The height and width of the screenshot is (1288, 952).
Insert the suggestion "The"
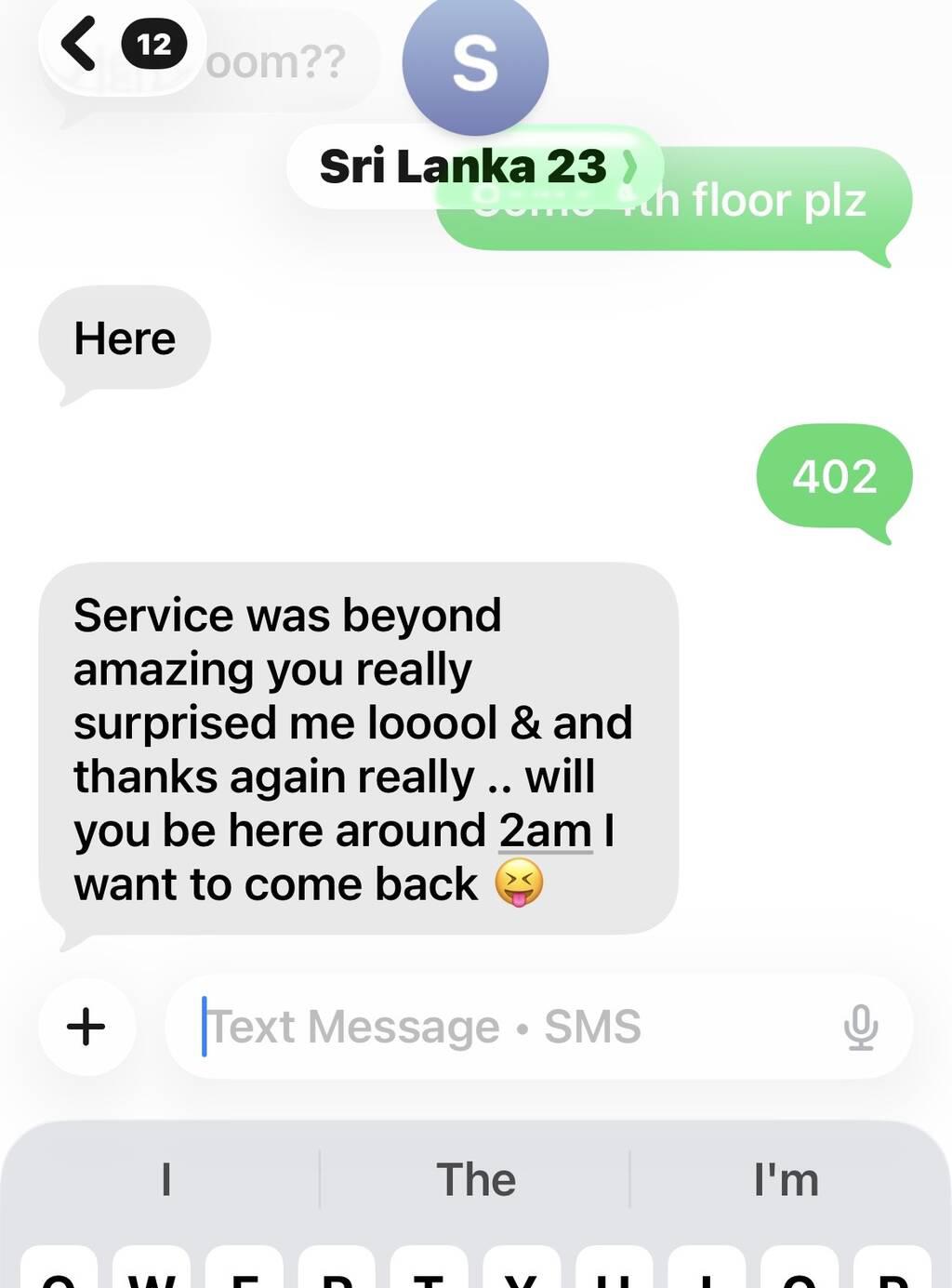[476, 1179]
